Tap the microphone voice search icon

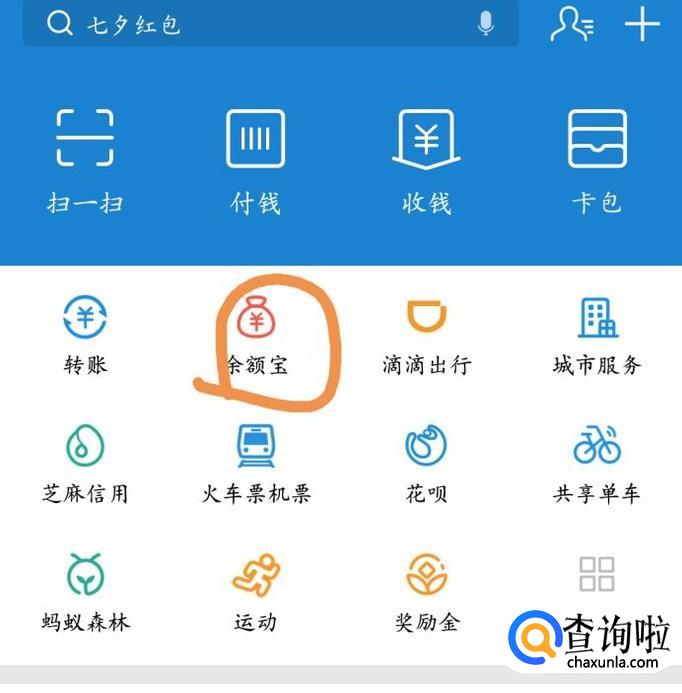(486, 24)
